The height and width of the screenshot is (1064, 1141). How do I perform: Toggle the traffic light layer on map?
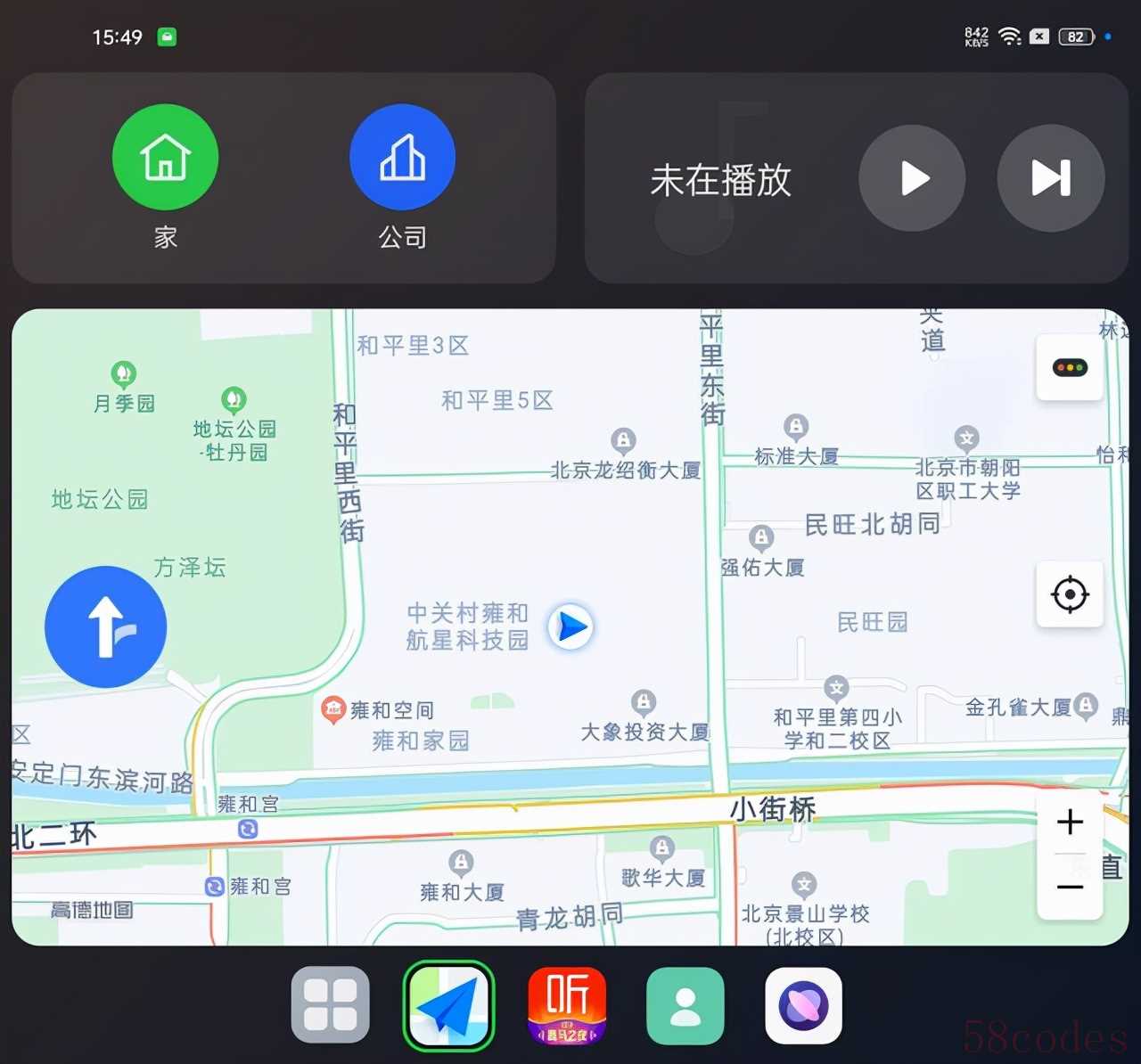[x=1070, y=368]
